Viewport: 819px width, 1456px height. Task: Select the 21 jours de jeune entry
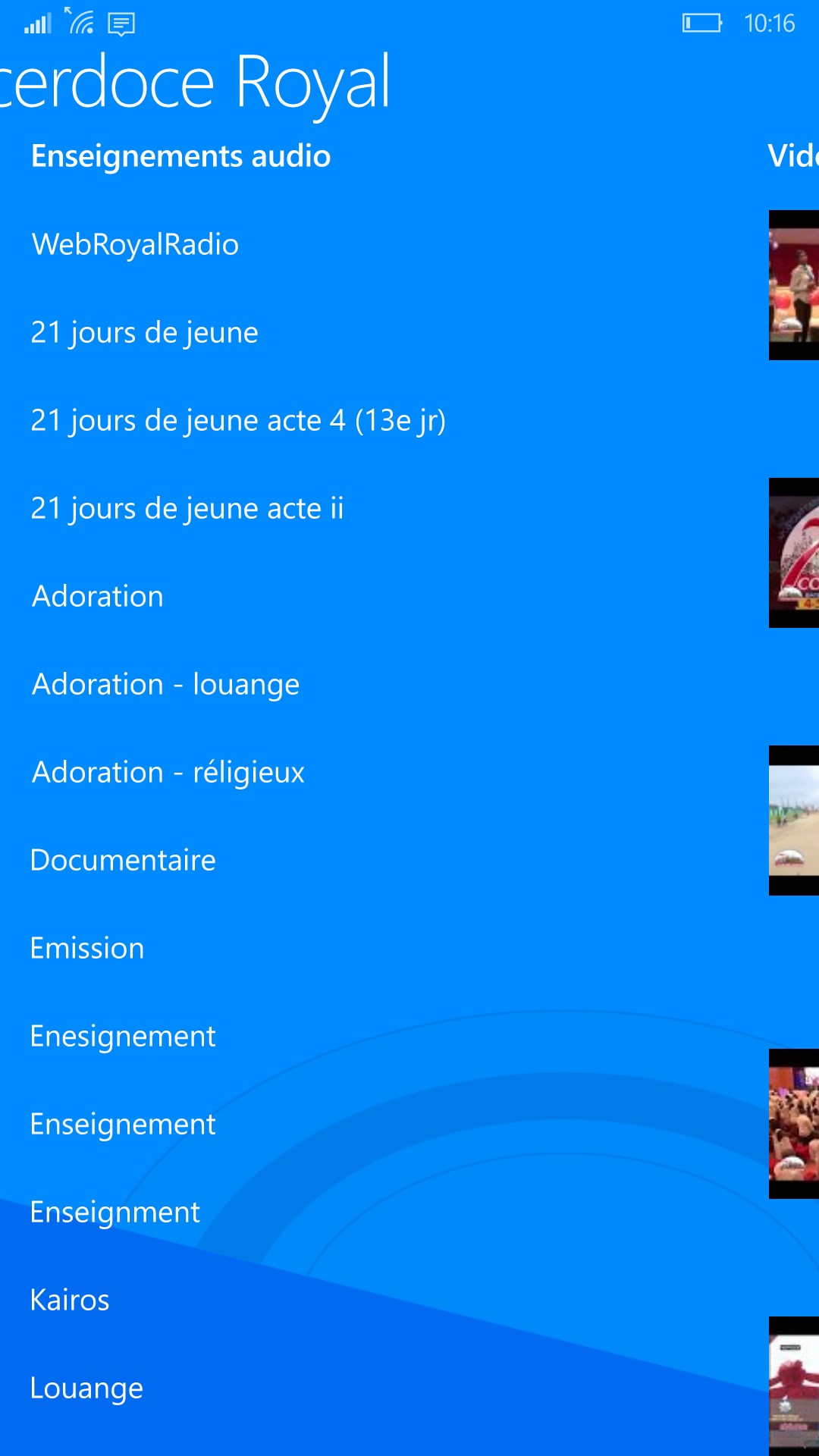point(144,333)
